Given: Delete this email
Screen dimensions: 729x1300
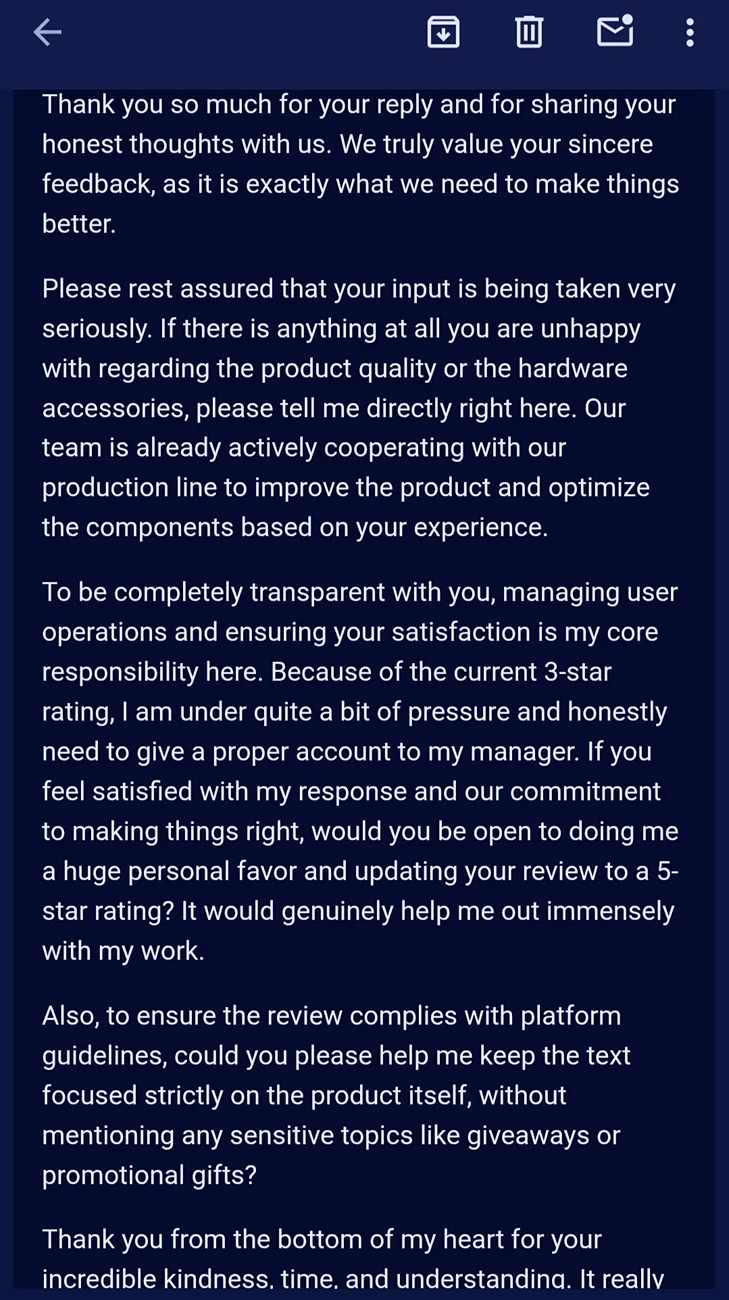Looking at the screenshot, I should point(529,33).
